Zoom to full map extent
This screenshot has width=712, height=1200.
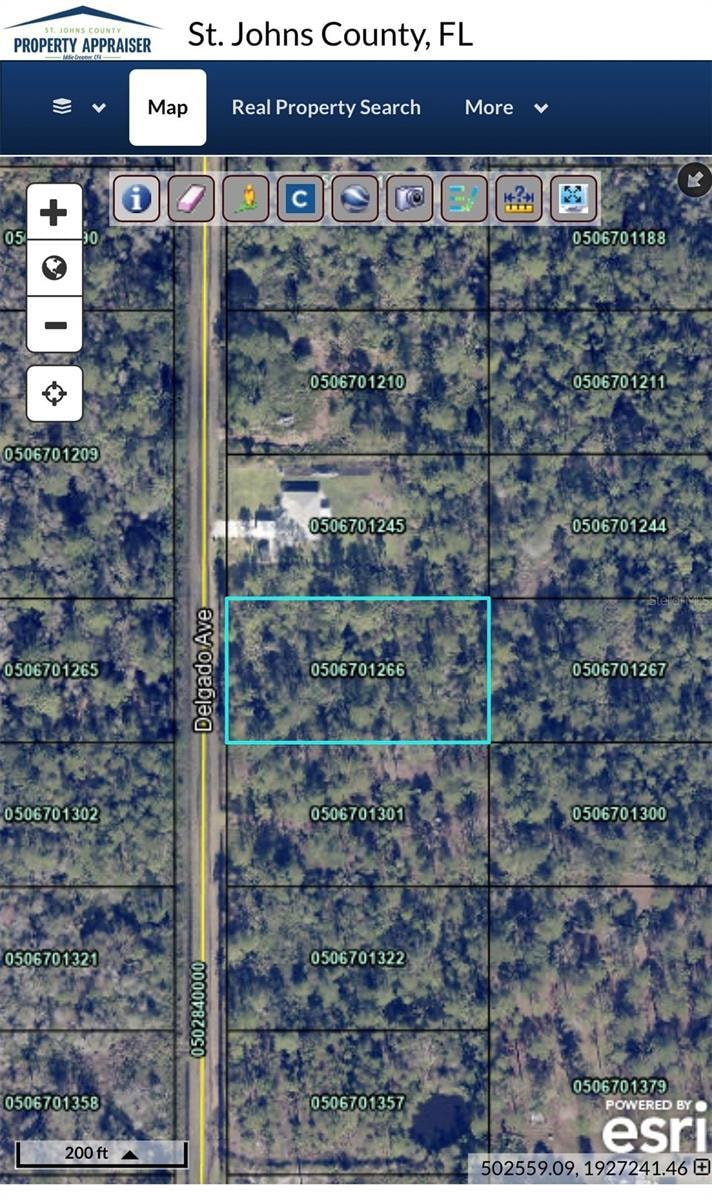(573, 198)
